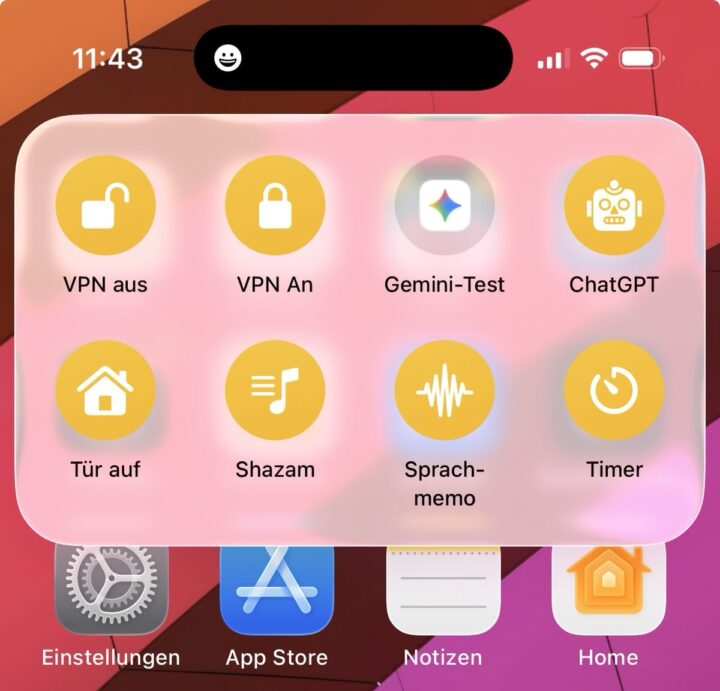Start the Sprachmemo shortcut
The image size is (720, 691).
[445, 390]
